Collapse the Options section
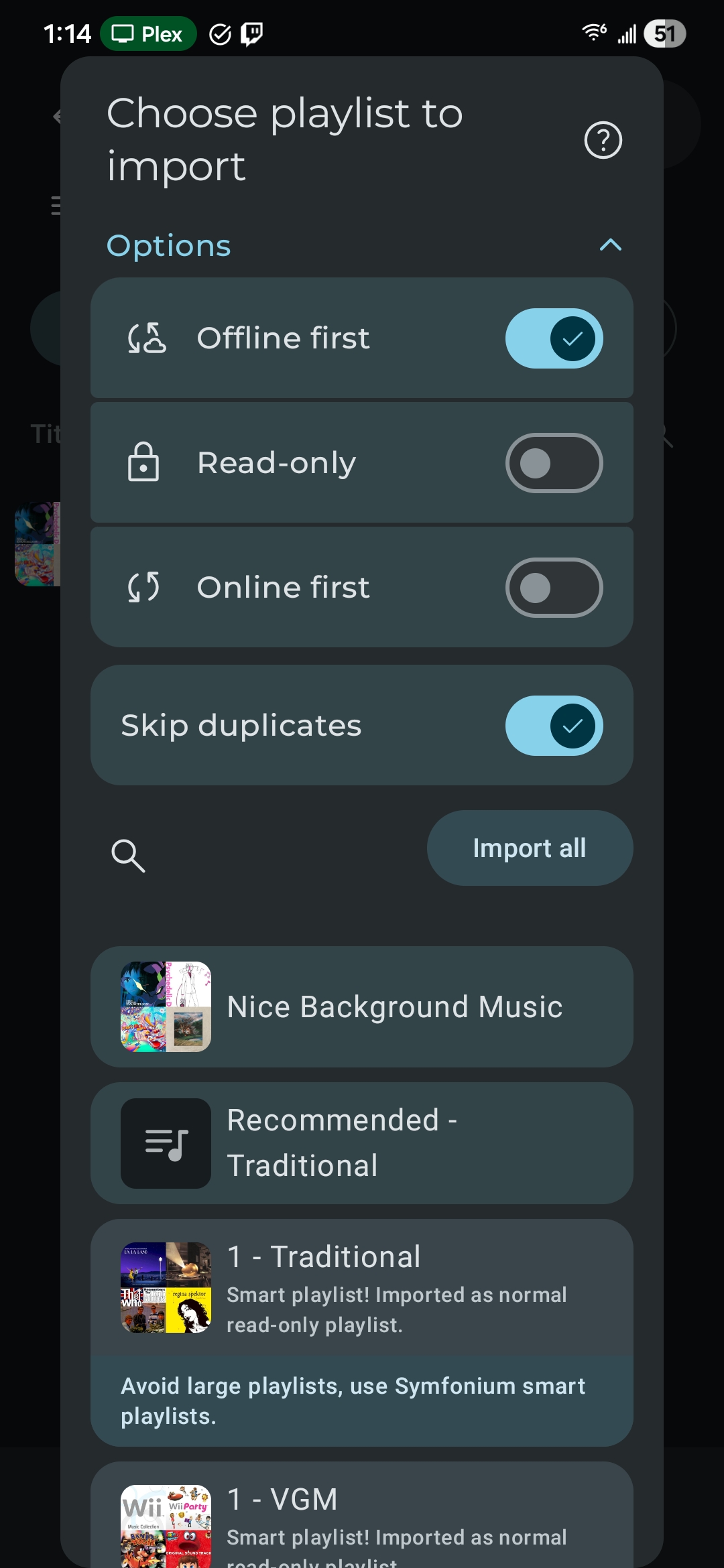724x1568 pixels. 609,245
